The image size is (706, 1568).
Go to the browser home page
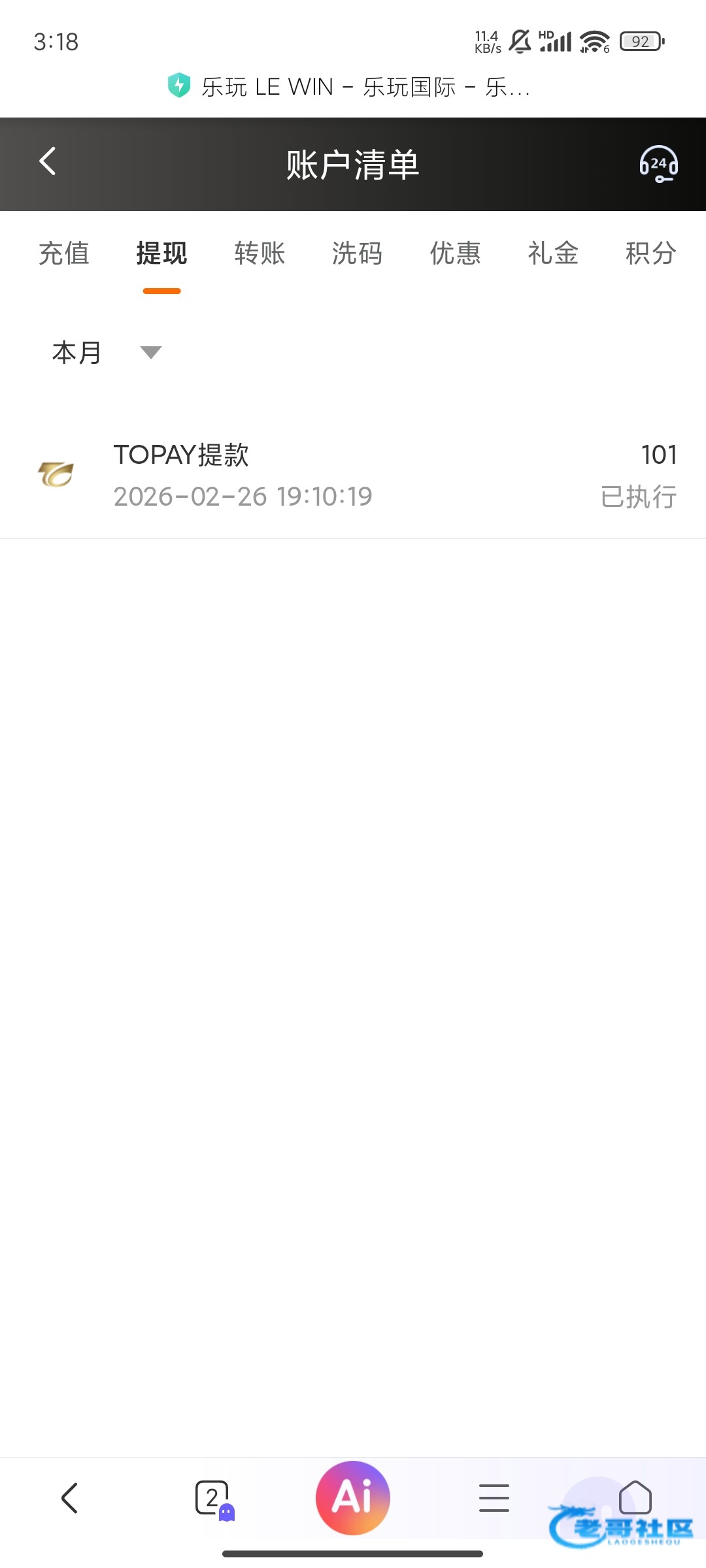coord(635,1497)
